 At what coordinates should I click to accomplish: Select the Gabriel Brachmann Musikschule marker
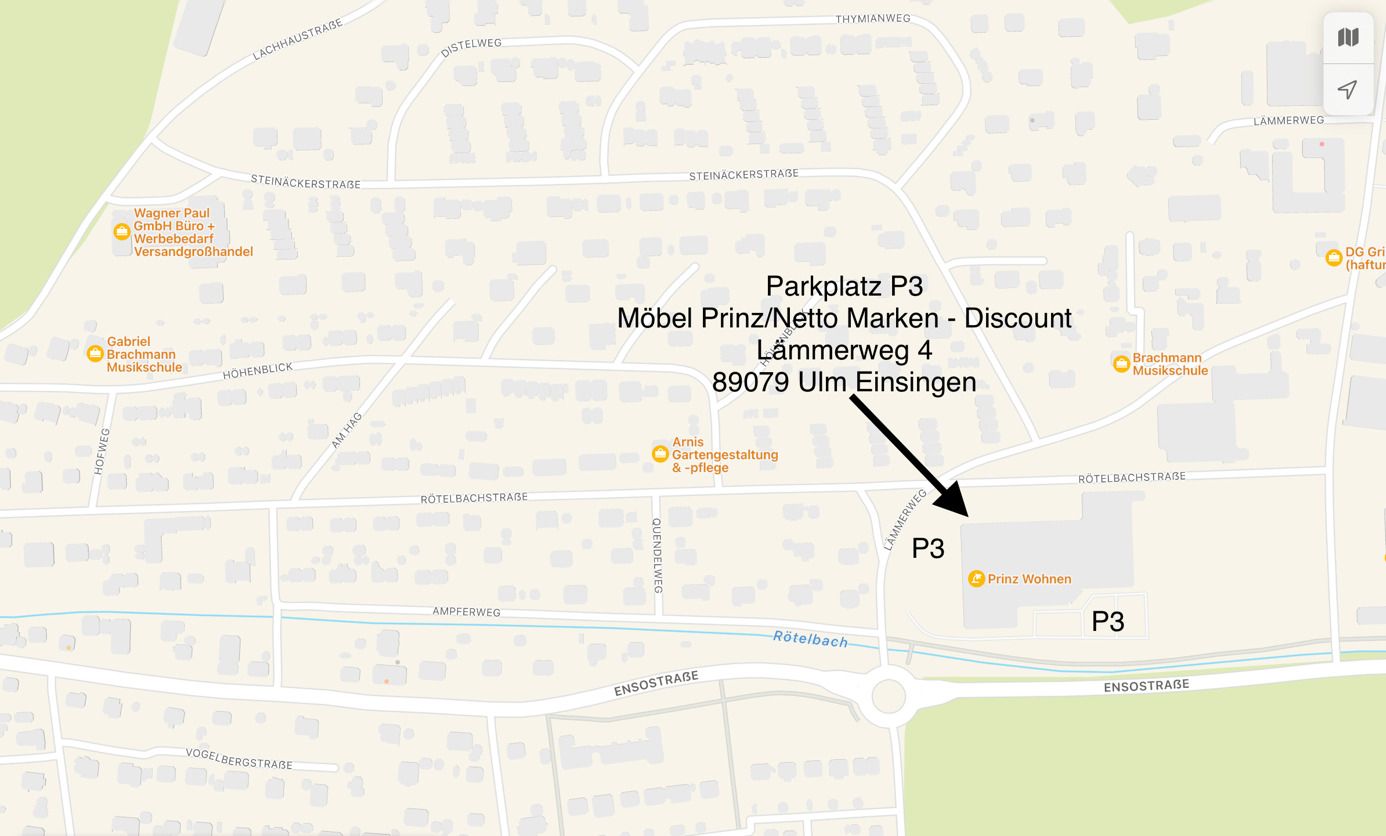pos(95,353)
